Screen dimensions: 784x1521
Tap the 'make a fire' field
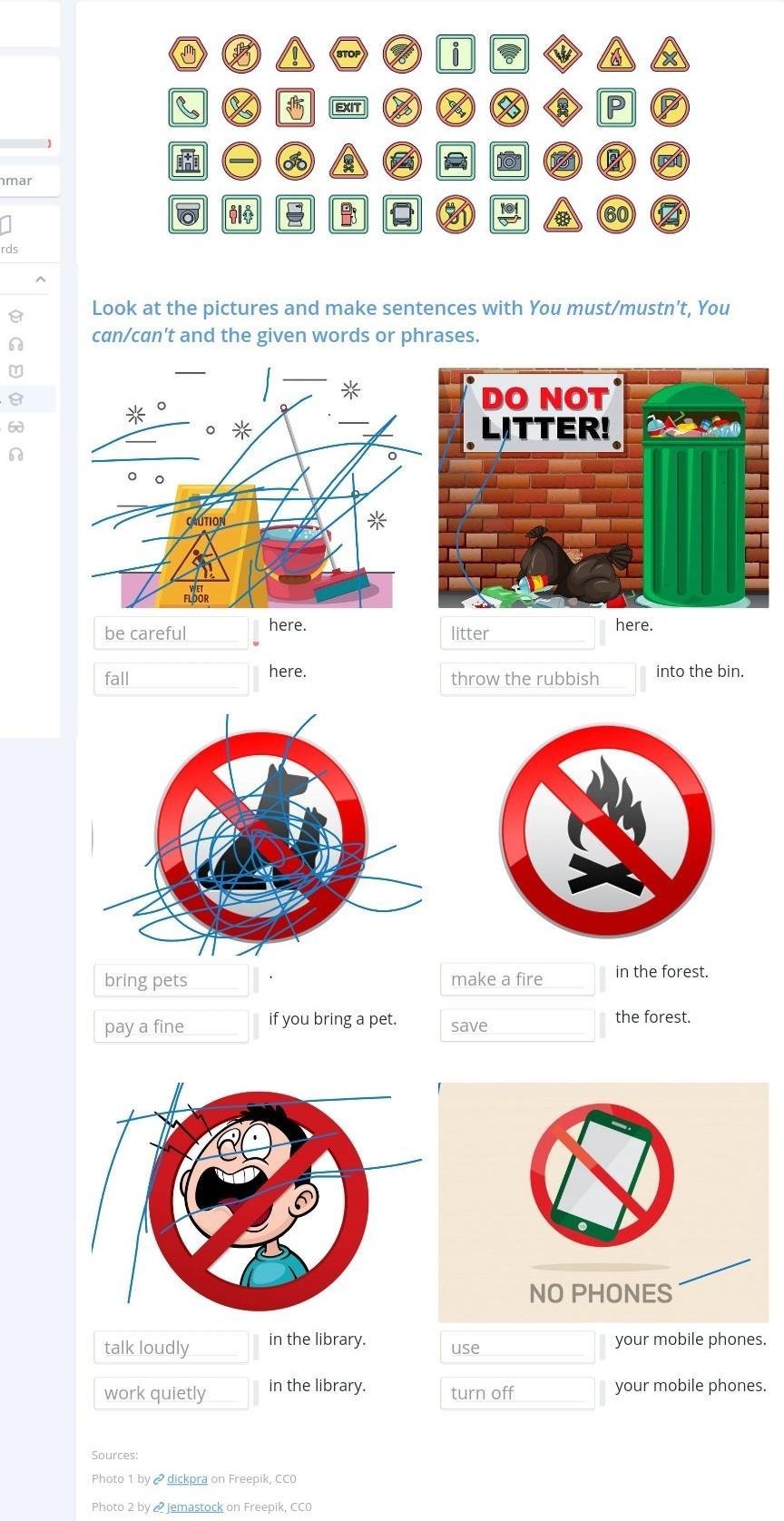[517, 978]
